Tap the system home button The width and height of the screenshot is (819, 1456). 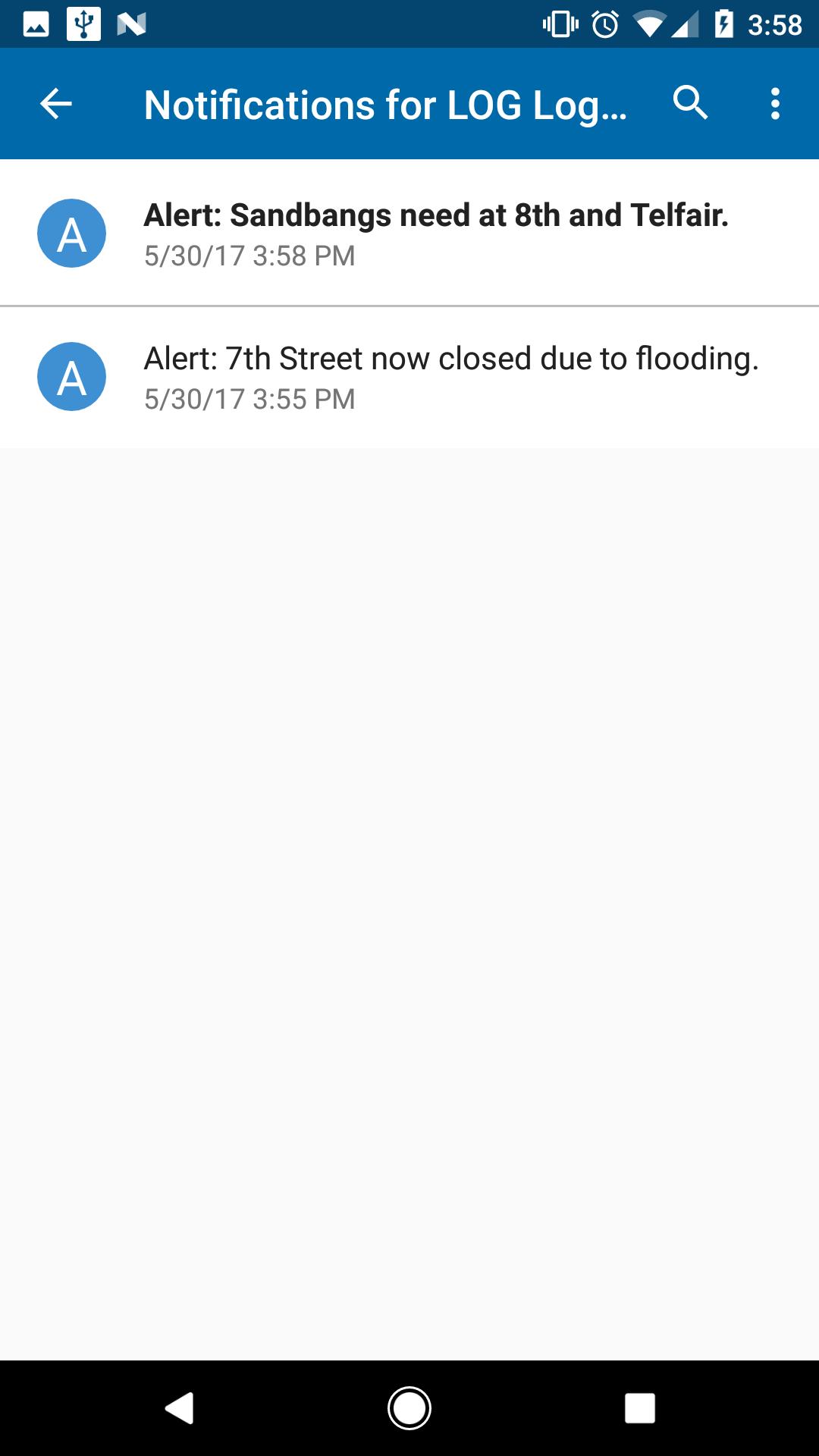click(409, 1408)
